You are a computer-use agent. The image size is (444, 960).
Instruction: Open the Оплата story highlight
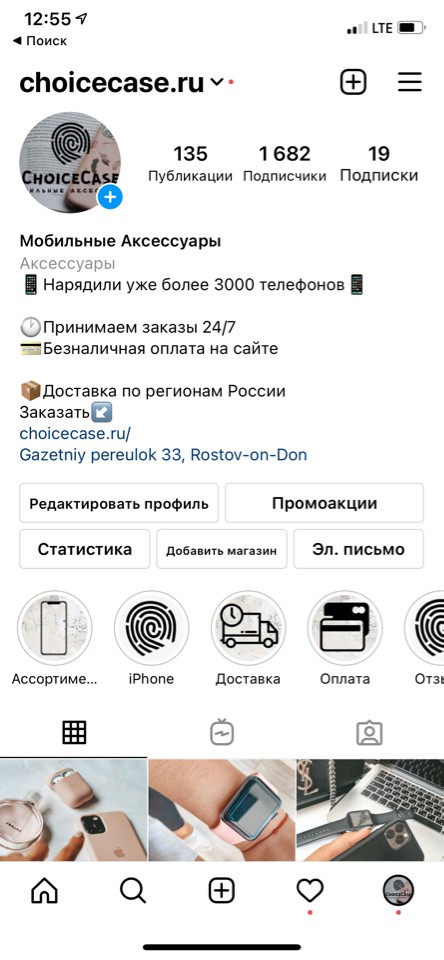345,638
